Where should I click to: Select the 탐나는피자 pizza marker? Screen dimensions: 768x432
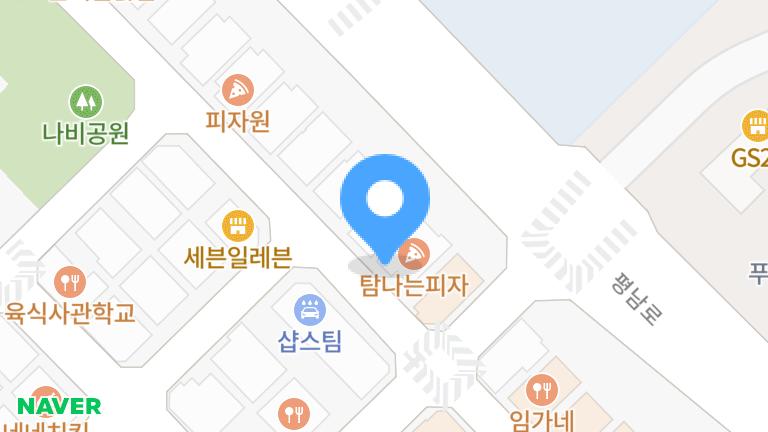414,253
